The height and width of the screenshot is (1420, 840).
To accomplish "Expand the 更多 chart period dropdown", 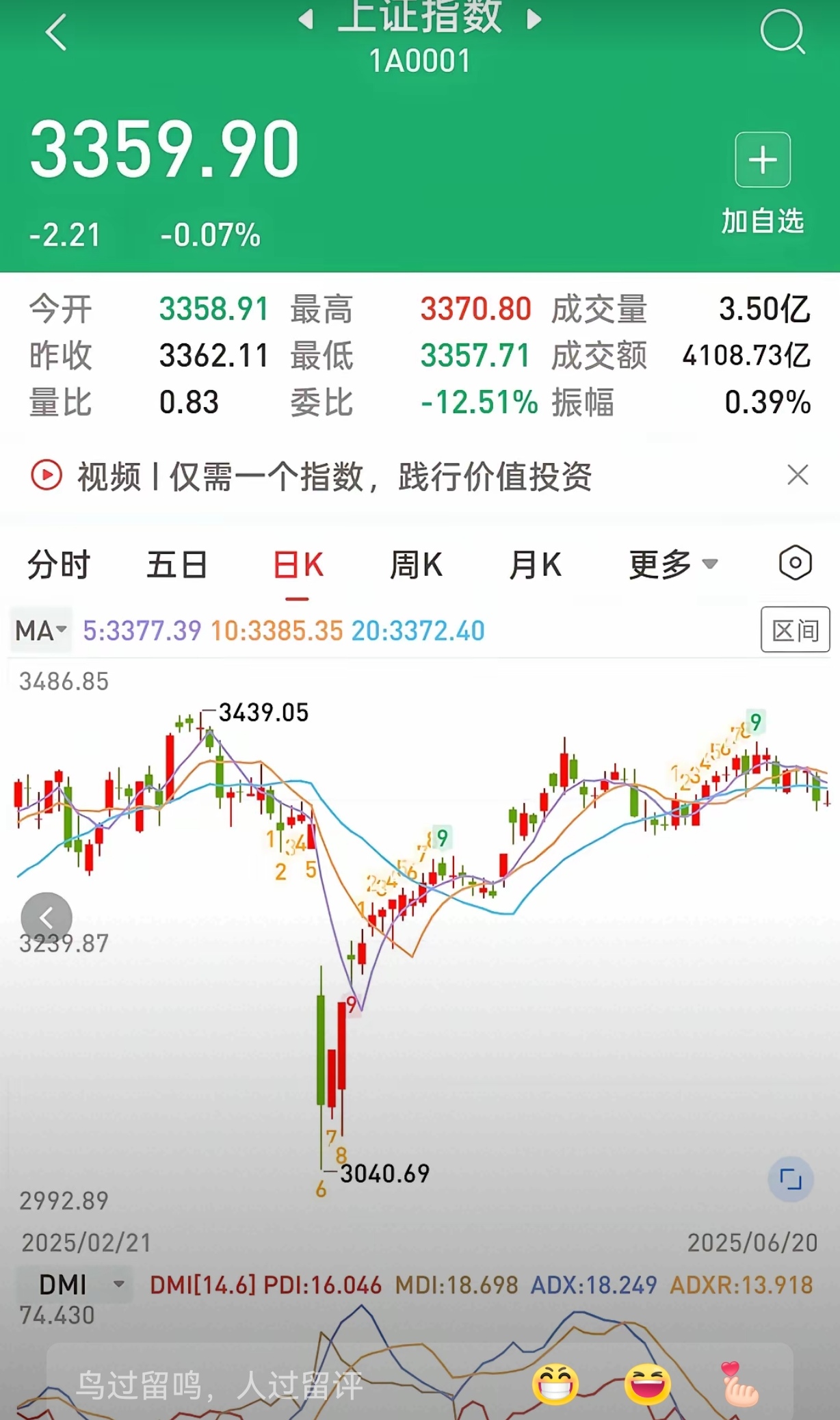I will 673,565.
